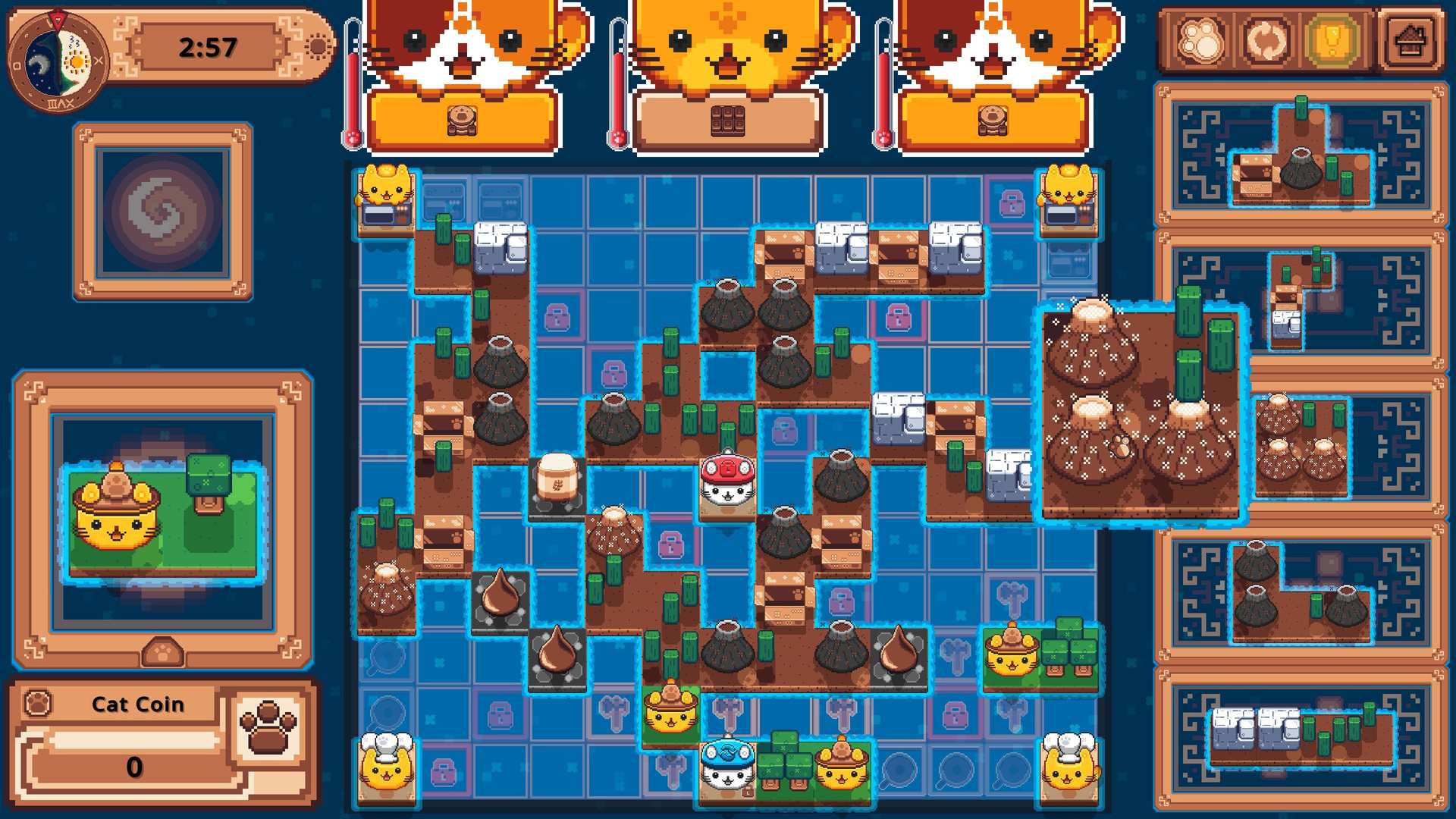Tap the swirl portal panel
Viewport: 1456px width, 819px height.
[x=162, y=212]
